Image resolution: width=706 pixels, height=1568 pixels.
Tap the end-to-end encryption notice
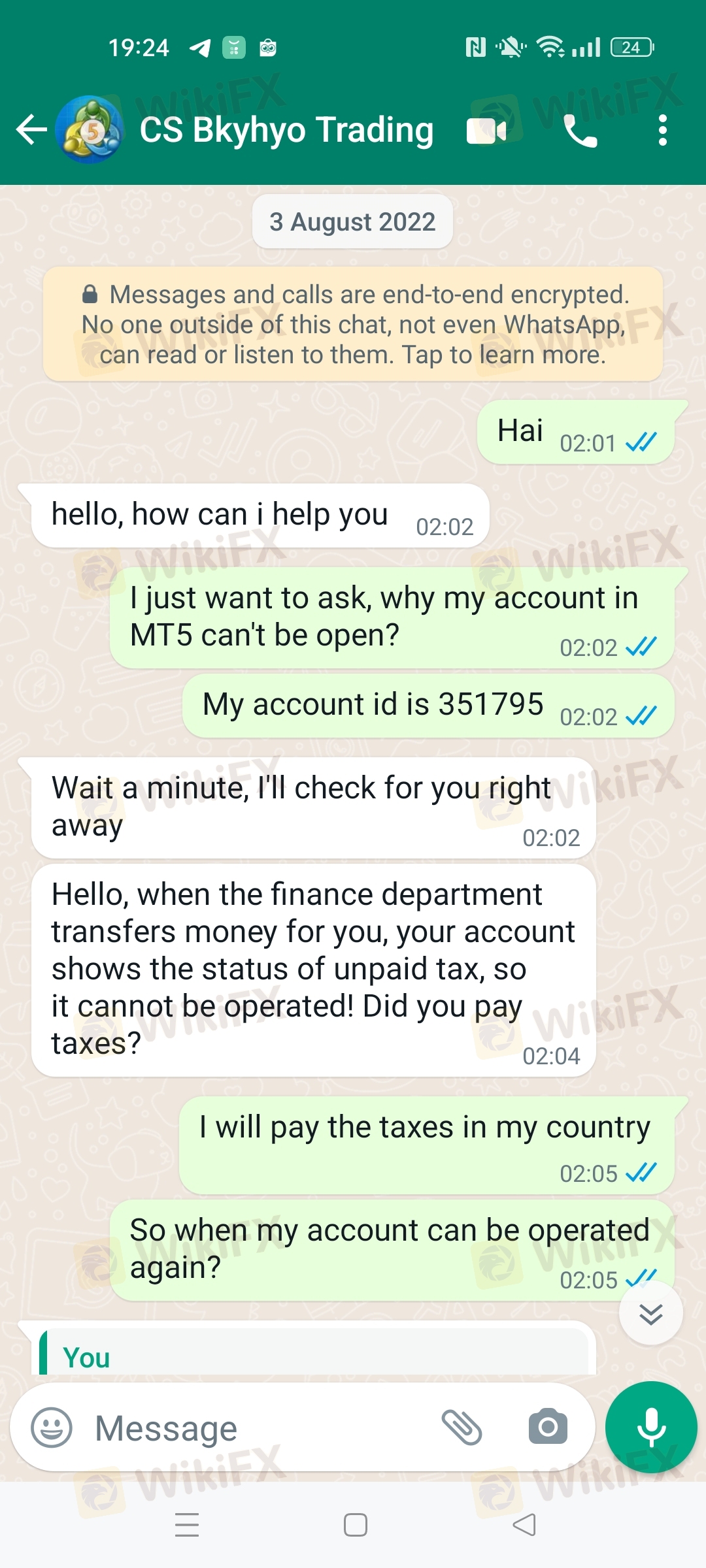click(353, 324)
